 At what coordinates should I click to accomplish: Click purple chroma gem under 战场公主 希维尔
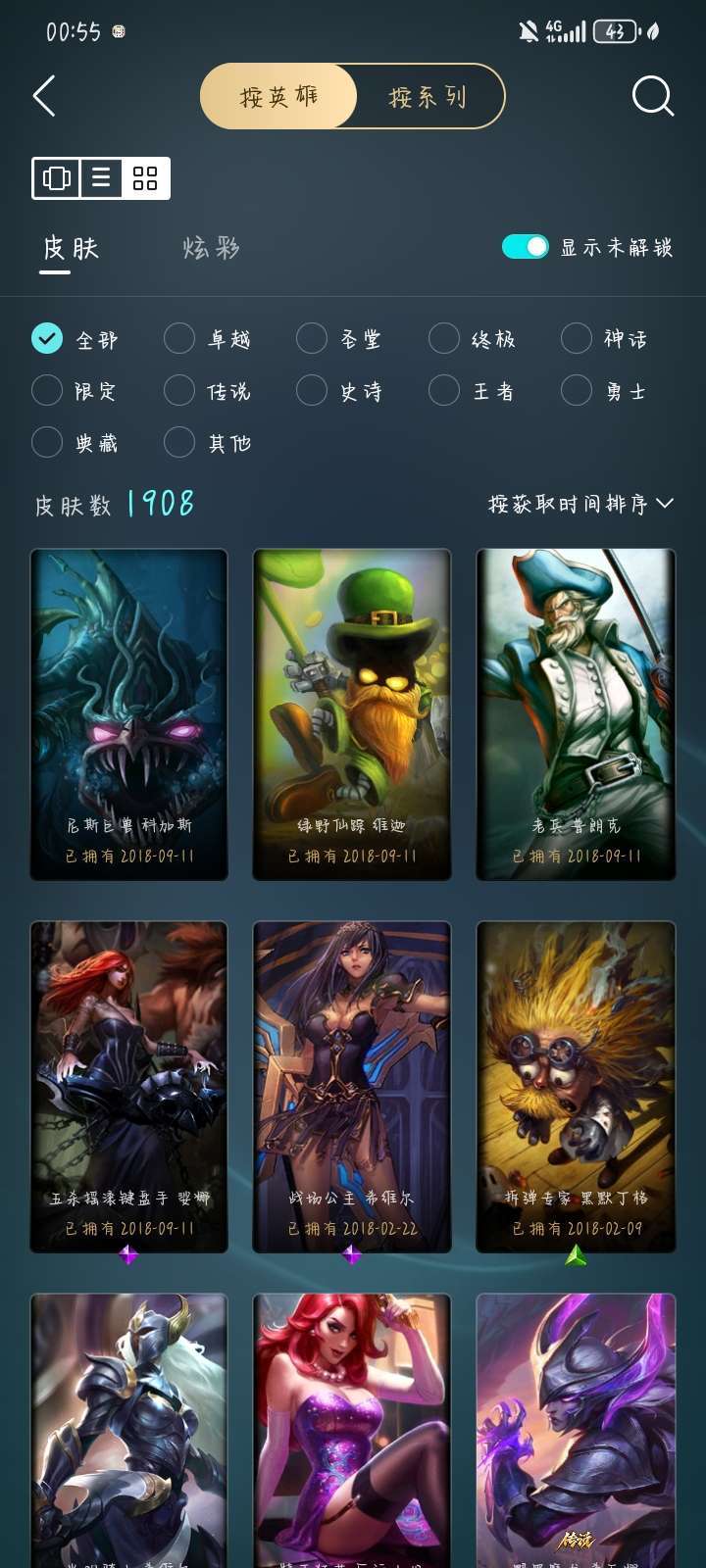click(x=352, y=1253)
